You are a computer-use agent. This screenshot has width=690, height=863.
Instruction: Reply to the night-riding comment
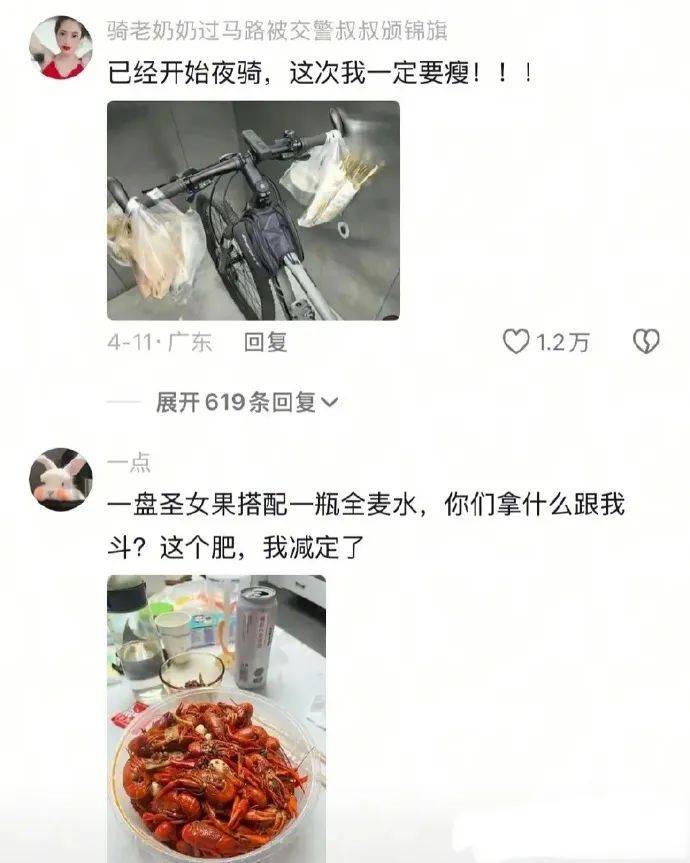coord(265,343)
